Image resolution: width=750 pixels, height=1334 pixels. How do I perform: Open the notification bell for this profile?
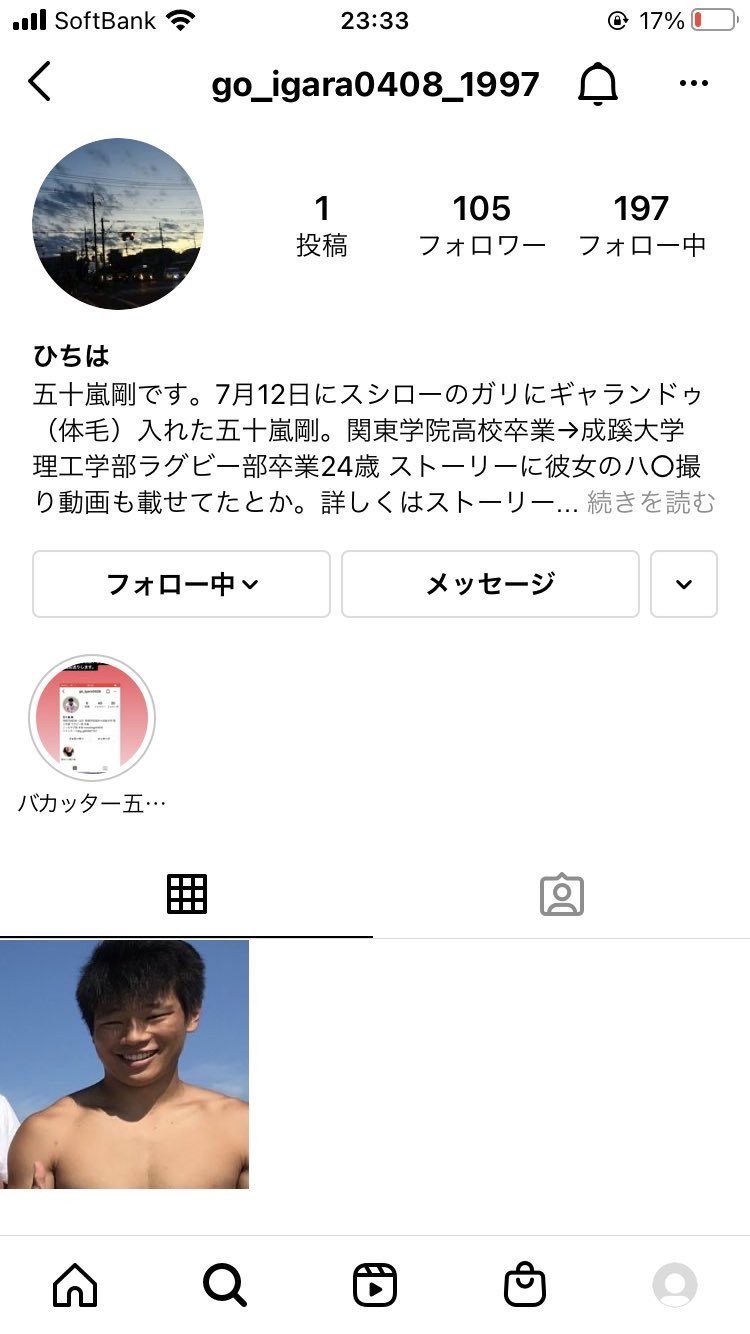598,84
